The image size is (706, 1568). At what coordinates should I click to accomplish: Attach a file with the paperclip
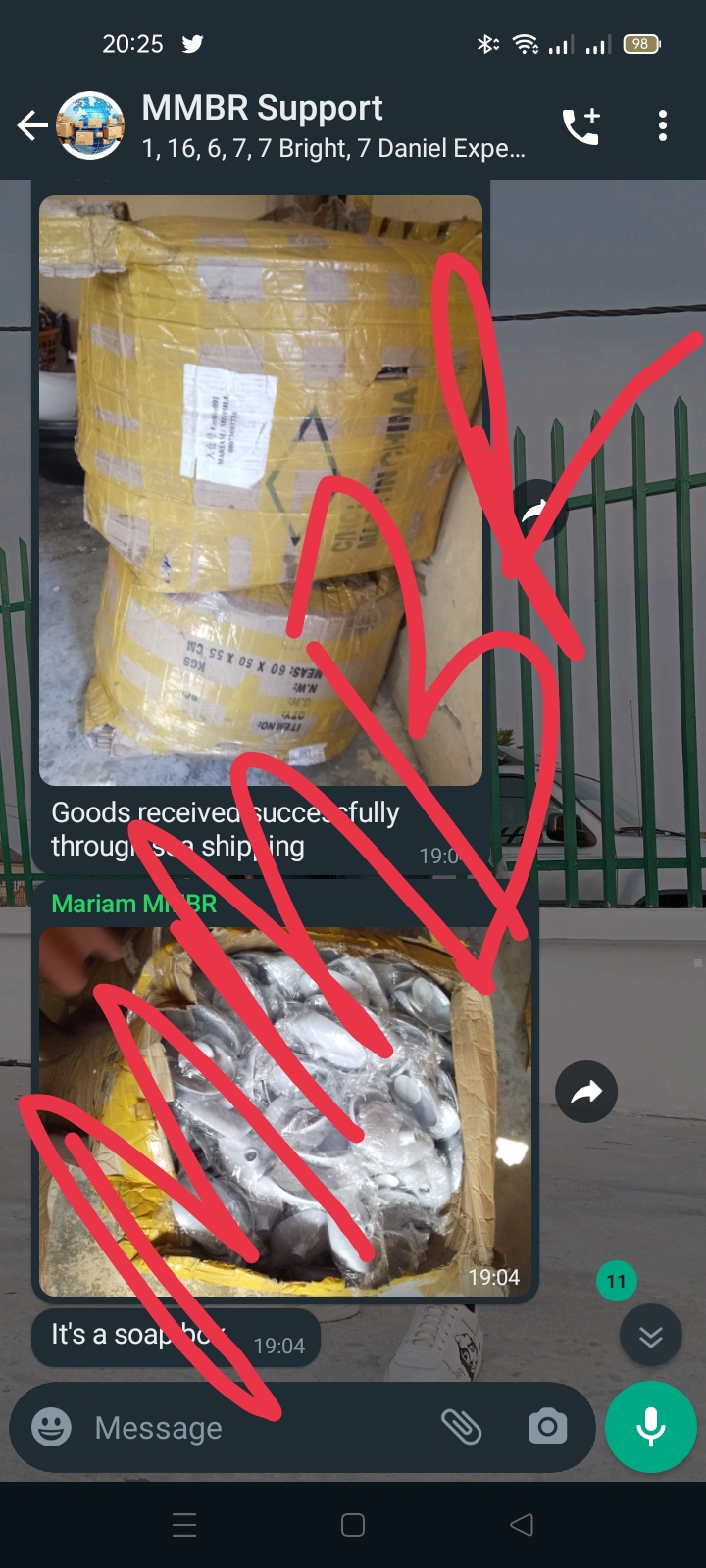click(x=461, y=1427)
